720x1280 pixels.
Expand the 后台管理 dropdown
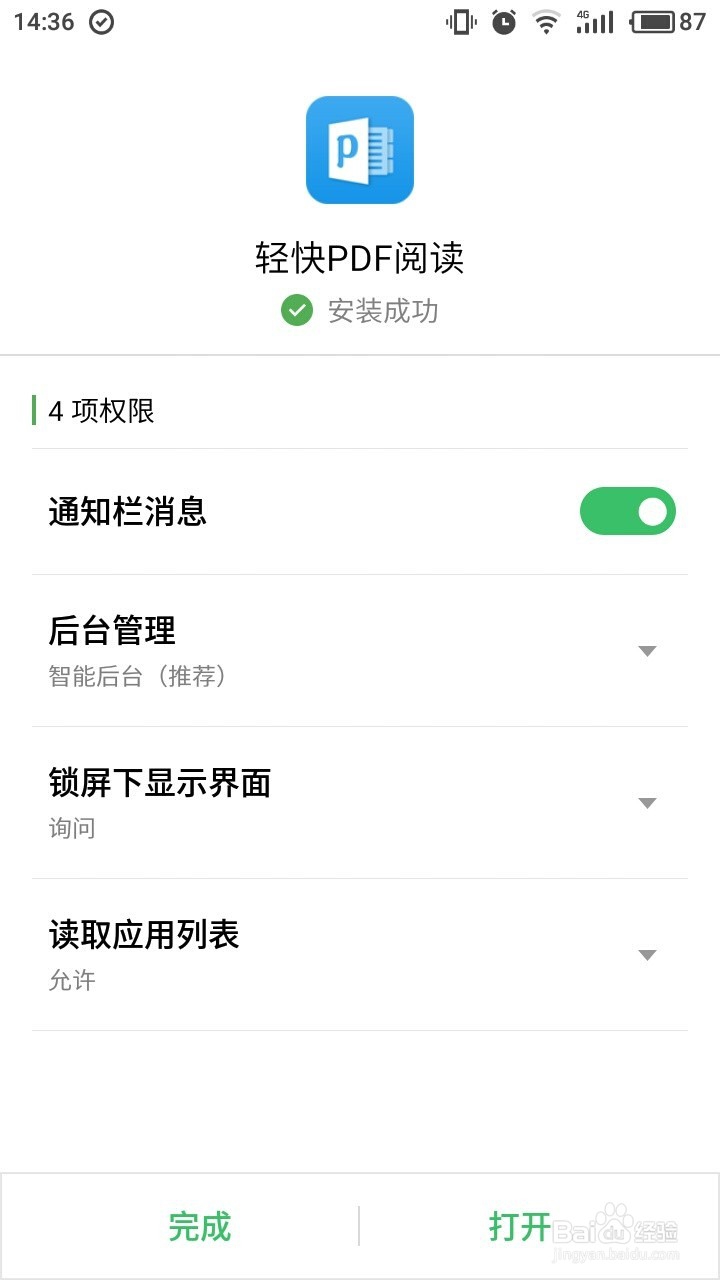[x=647, y=650]
